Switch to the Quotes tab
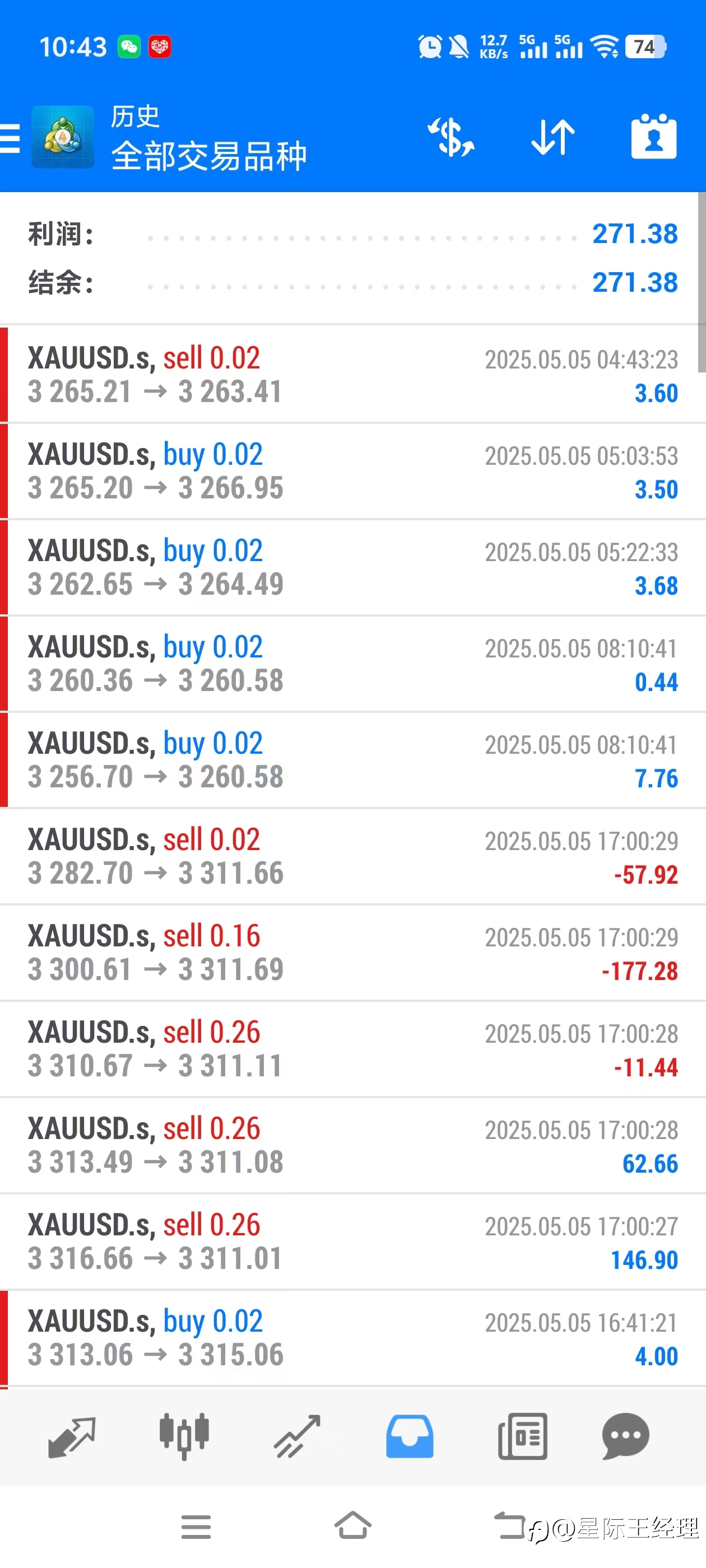 72,1436
